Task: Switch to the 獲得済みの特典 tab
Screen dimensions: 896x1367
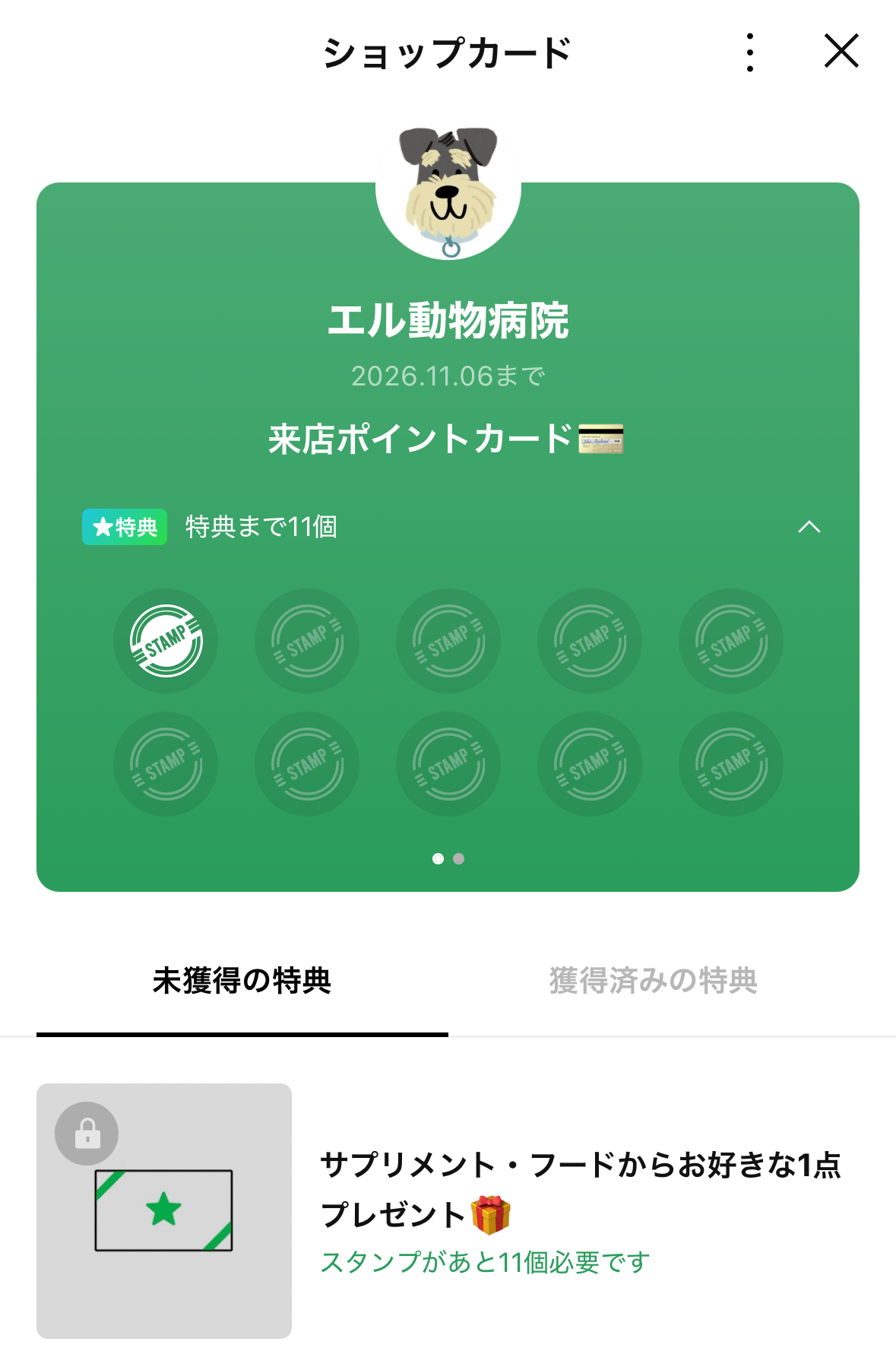Action: pyautogui.click(x=654, y=981)
